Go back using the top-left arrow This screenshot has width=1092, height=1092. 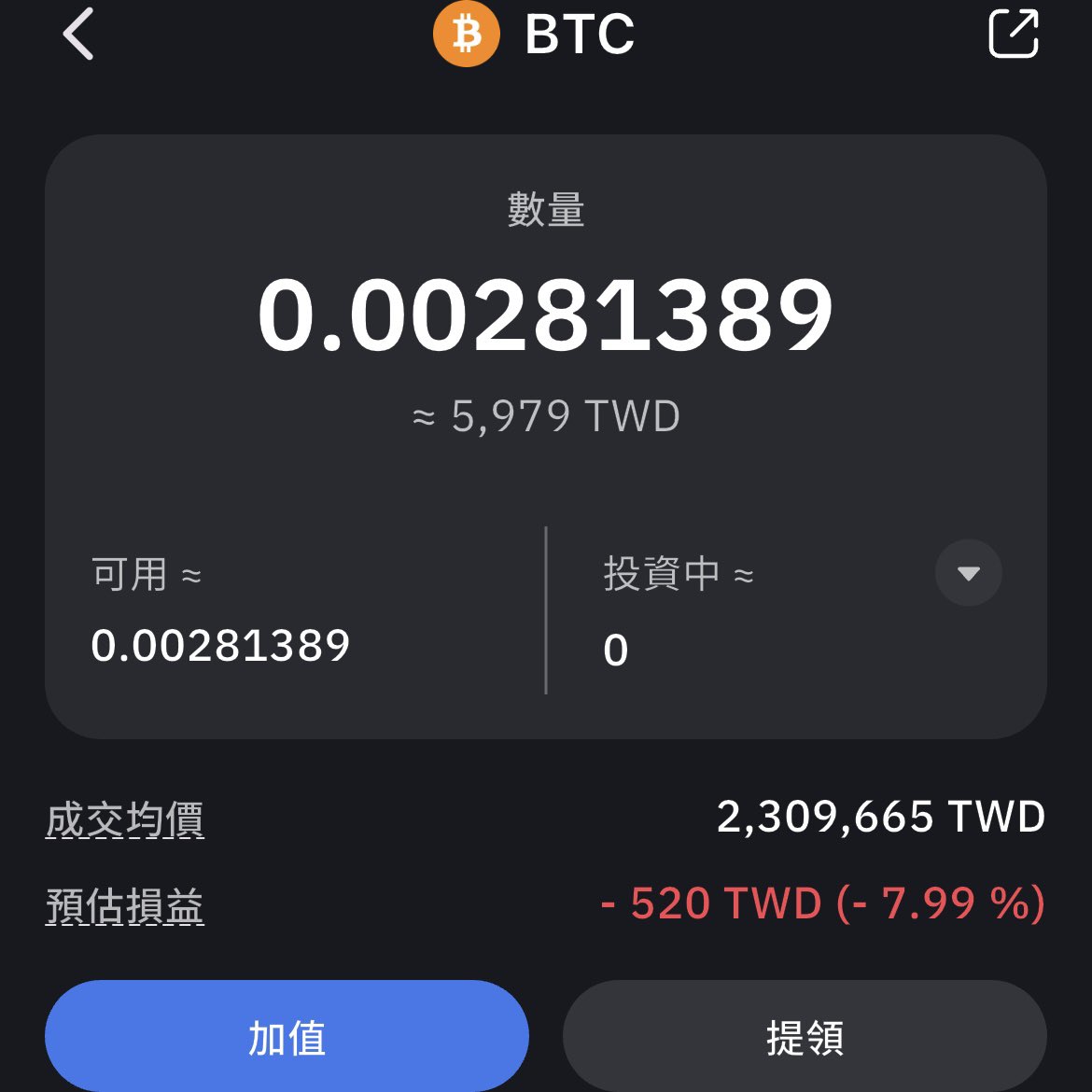(x=78, y=35)
